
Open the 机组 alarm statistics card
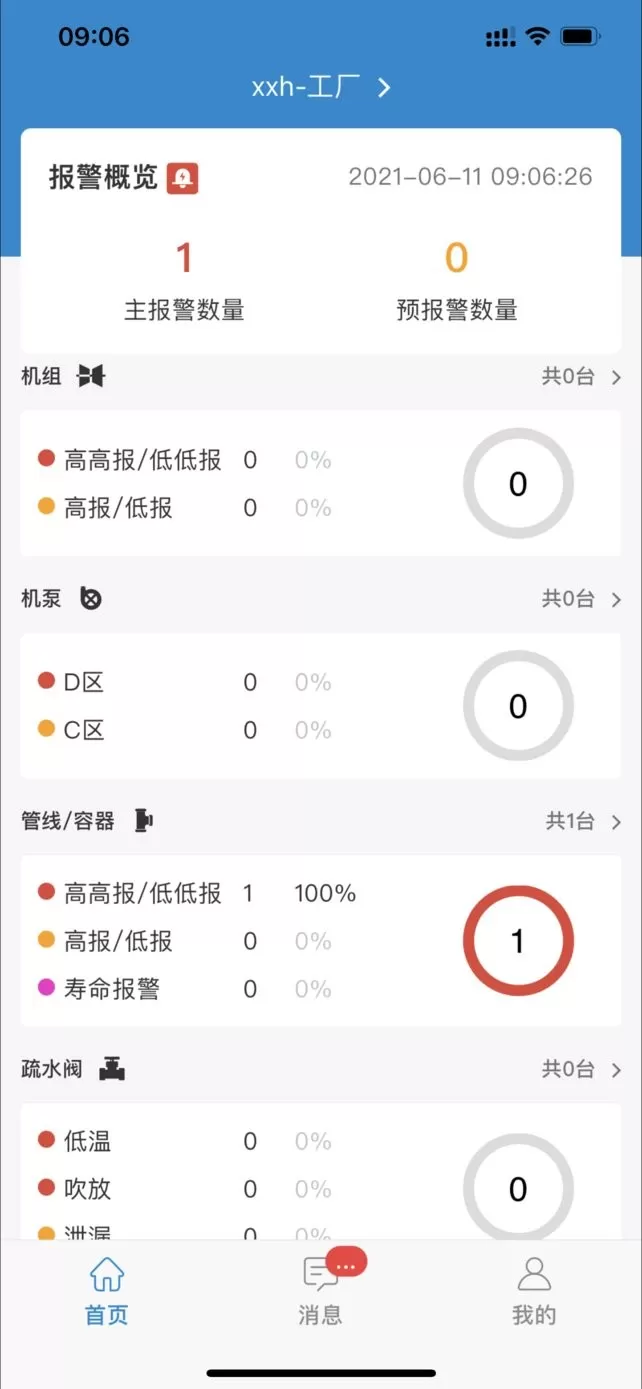point(321,483)
